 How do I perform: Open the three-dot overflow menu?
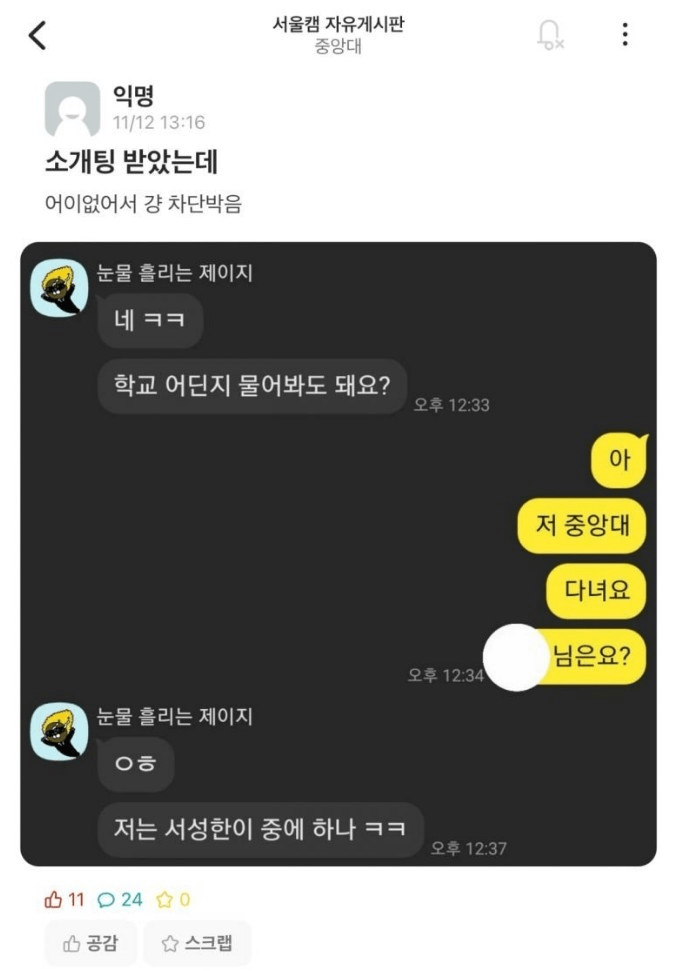625,36
